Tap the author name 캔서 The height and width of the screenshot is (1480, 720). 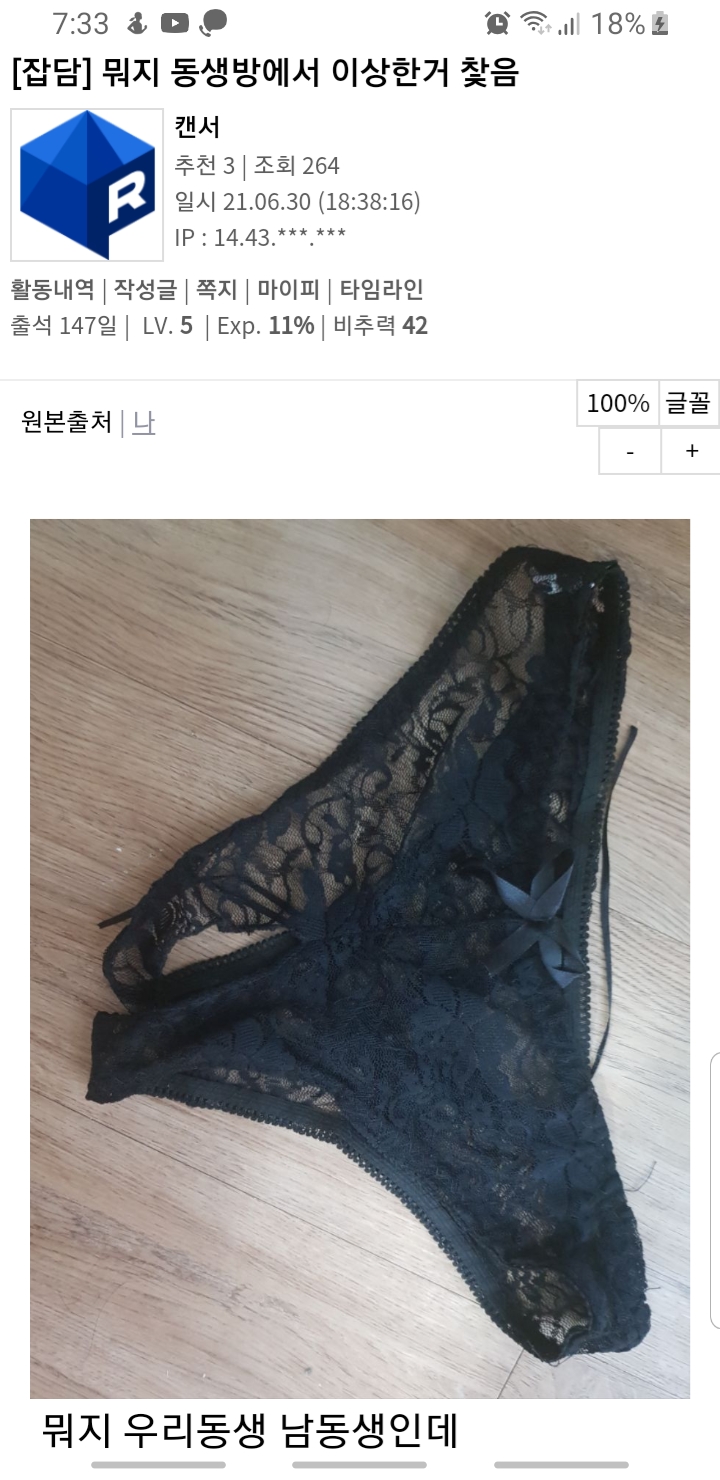tap(197, 128)
